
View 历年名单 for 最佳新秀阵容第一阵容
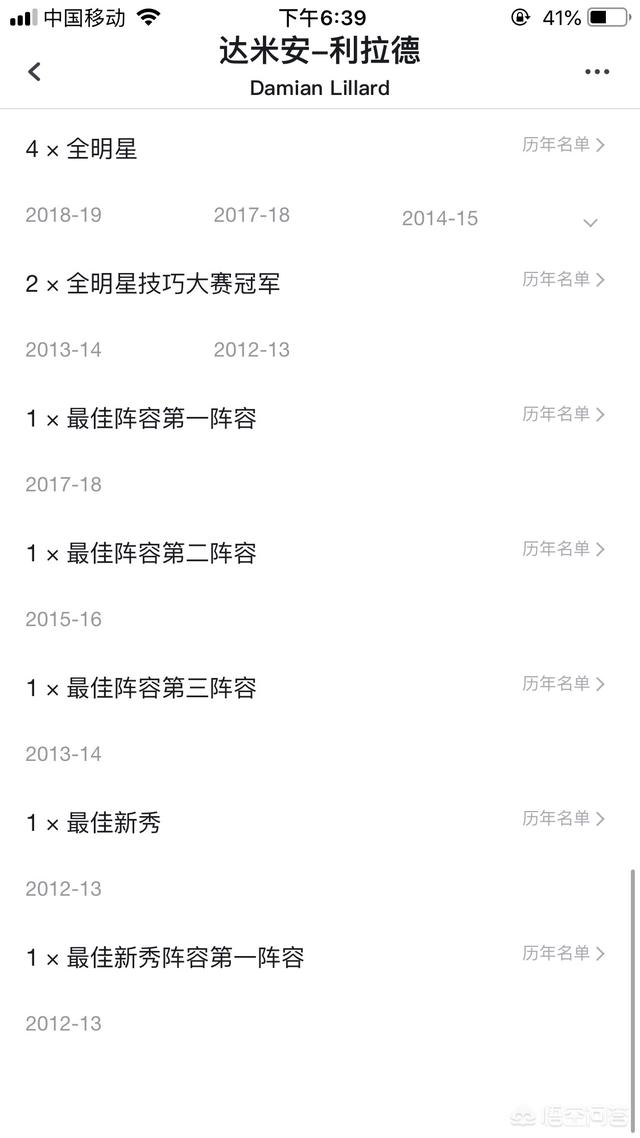click(x=563, y=953)
